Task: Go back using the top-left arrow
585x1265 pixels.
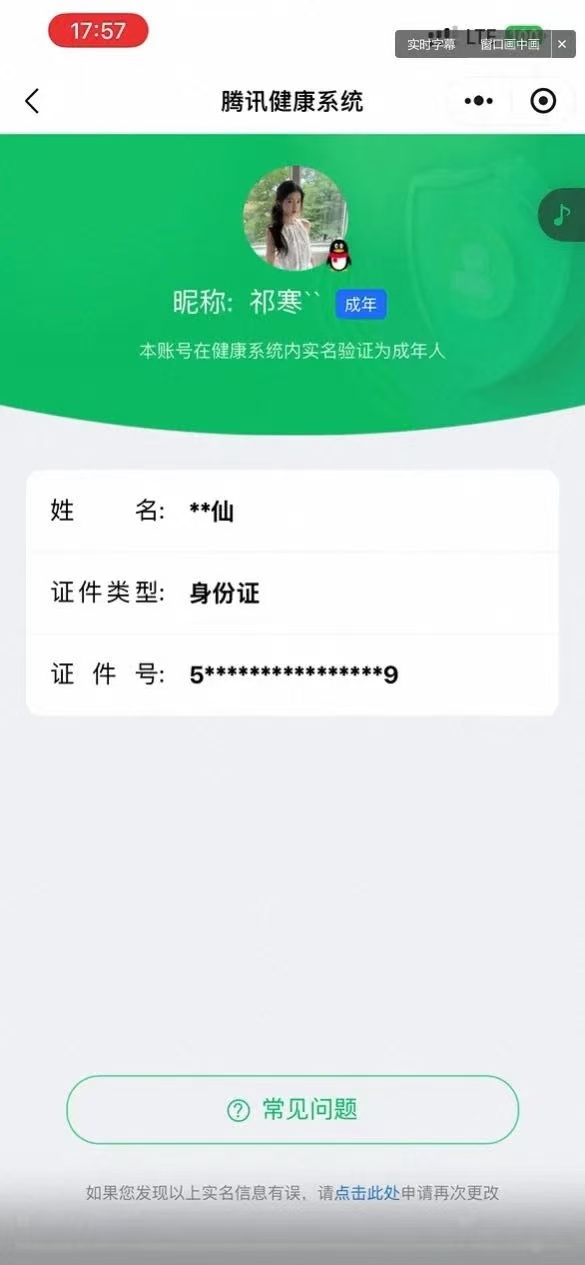Action: pyautogui.click(x=32, y=101)
